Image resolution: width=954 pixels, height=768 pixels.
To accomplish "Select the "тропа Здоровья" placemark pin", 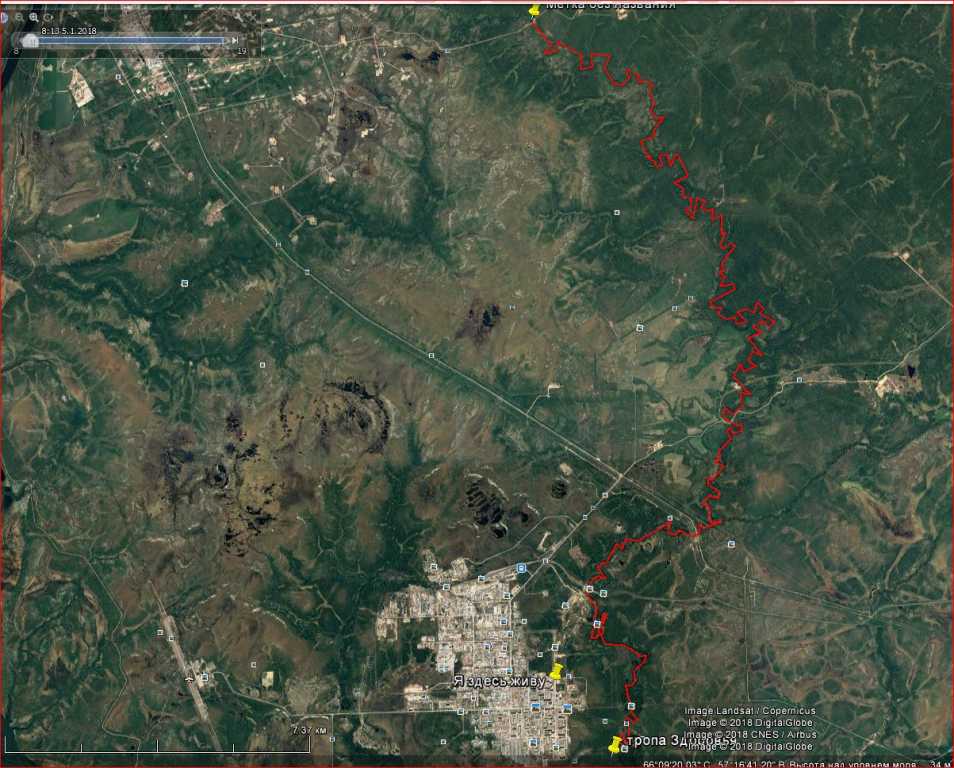I will tap(616, 744).
